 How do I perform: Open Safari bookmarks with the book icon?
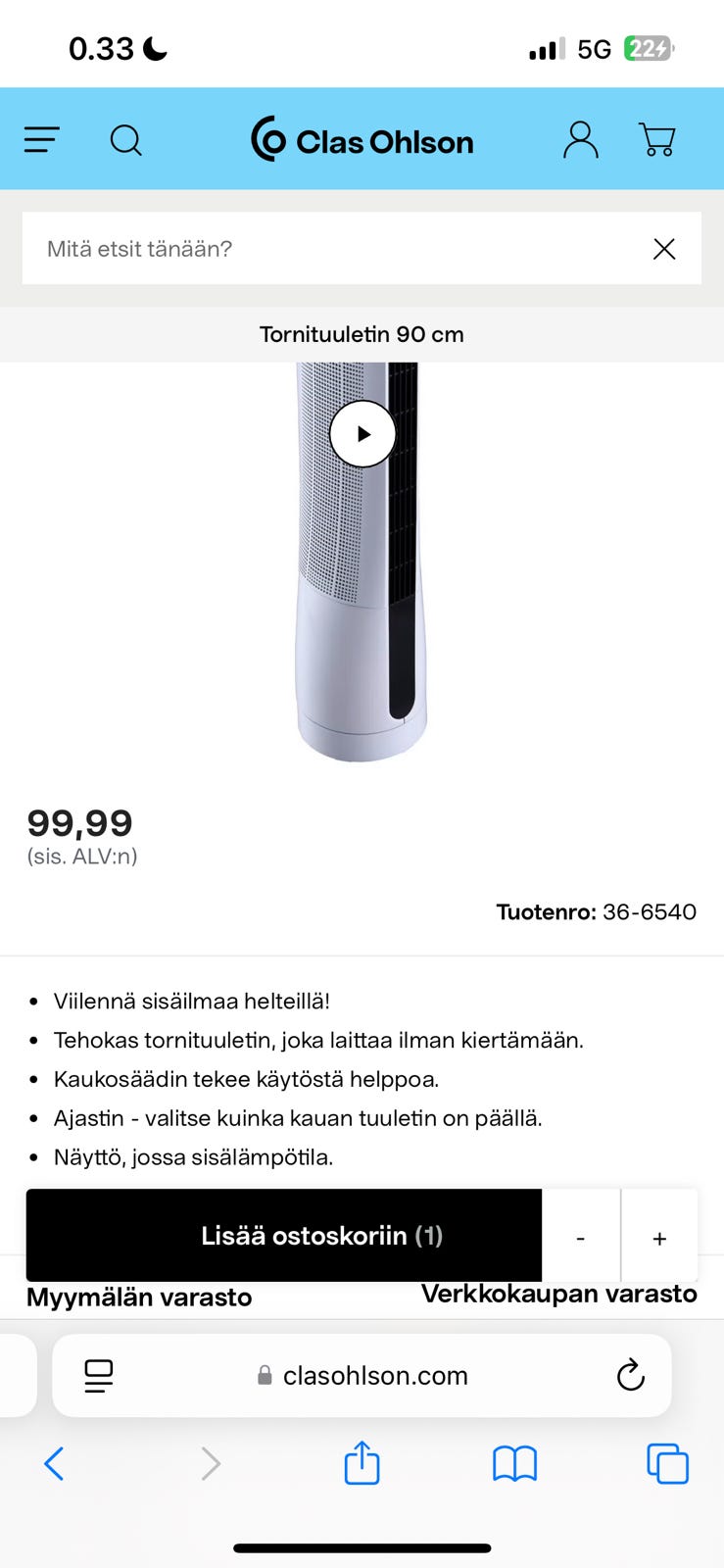pyautogui.click(x=513, y=1463)
